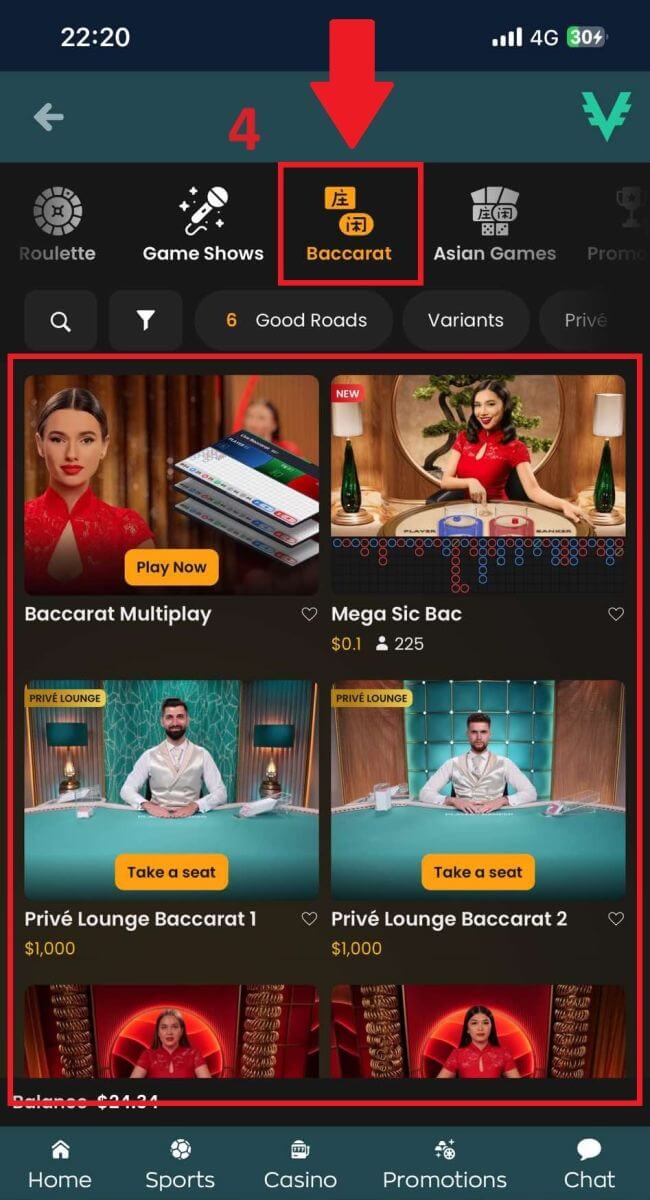The width and height of the screenshot is (650, 1200).
Task: Favorite Baccarat Multiplay with the heart
Action: tap(309, 614)
